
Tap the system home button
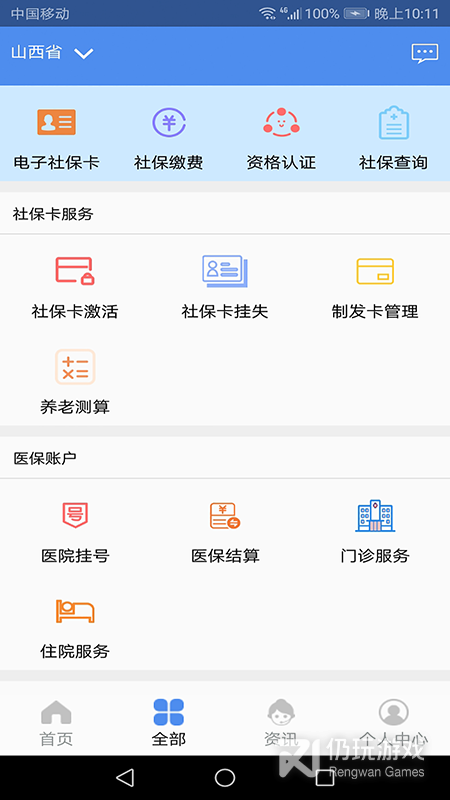click(225, 778)
